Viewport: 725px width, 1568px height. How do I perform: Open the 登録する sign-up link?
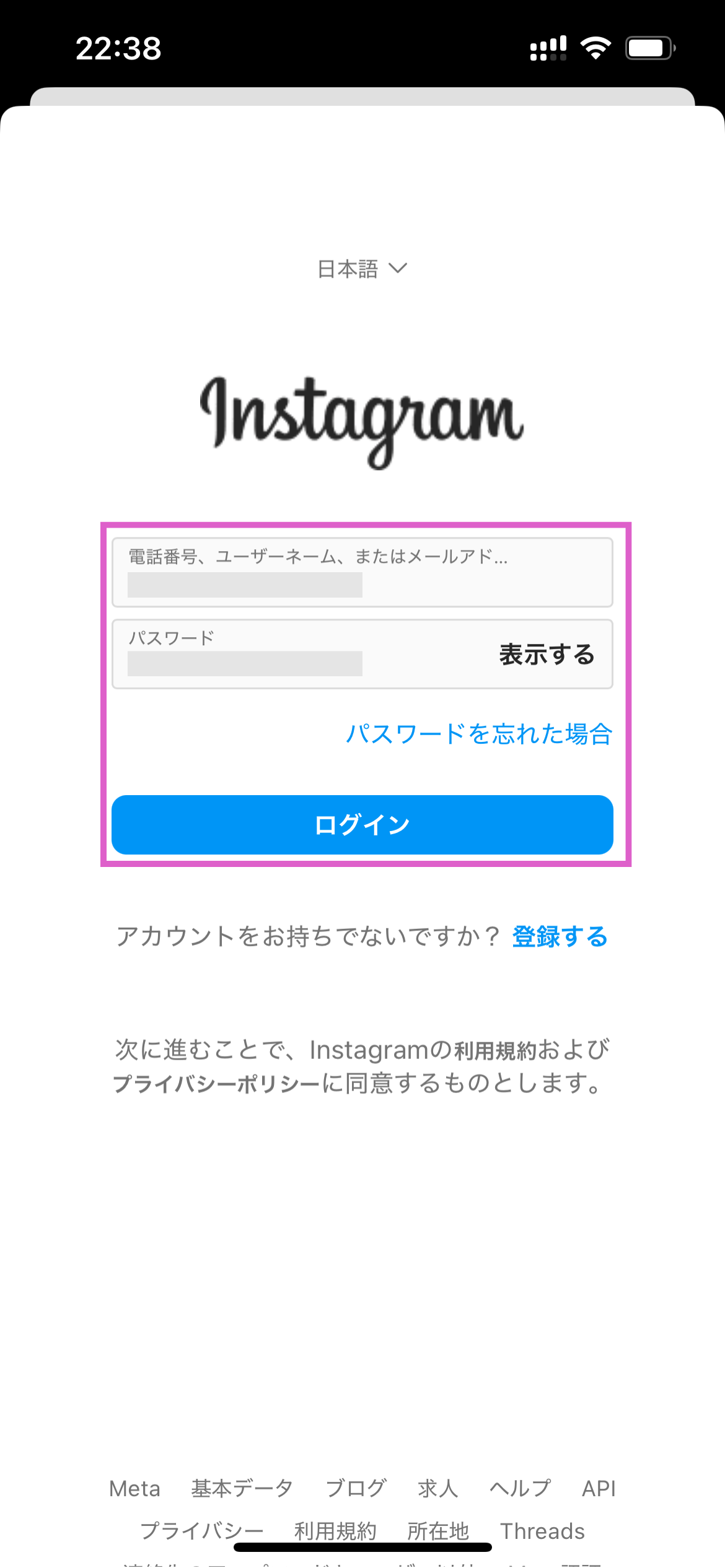[x=560, y=936]
